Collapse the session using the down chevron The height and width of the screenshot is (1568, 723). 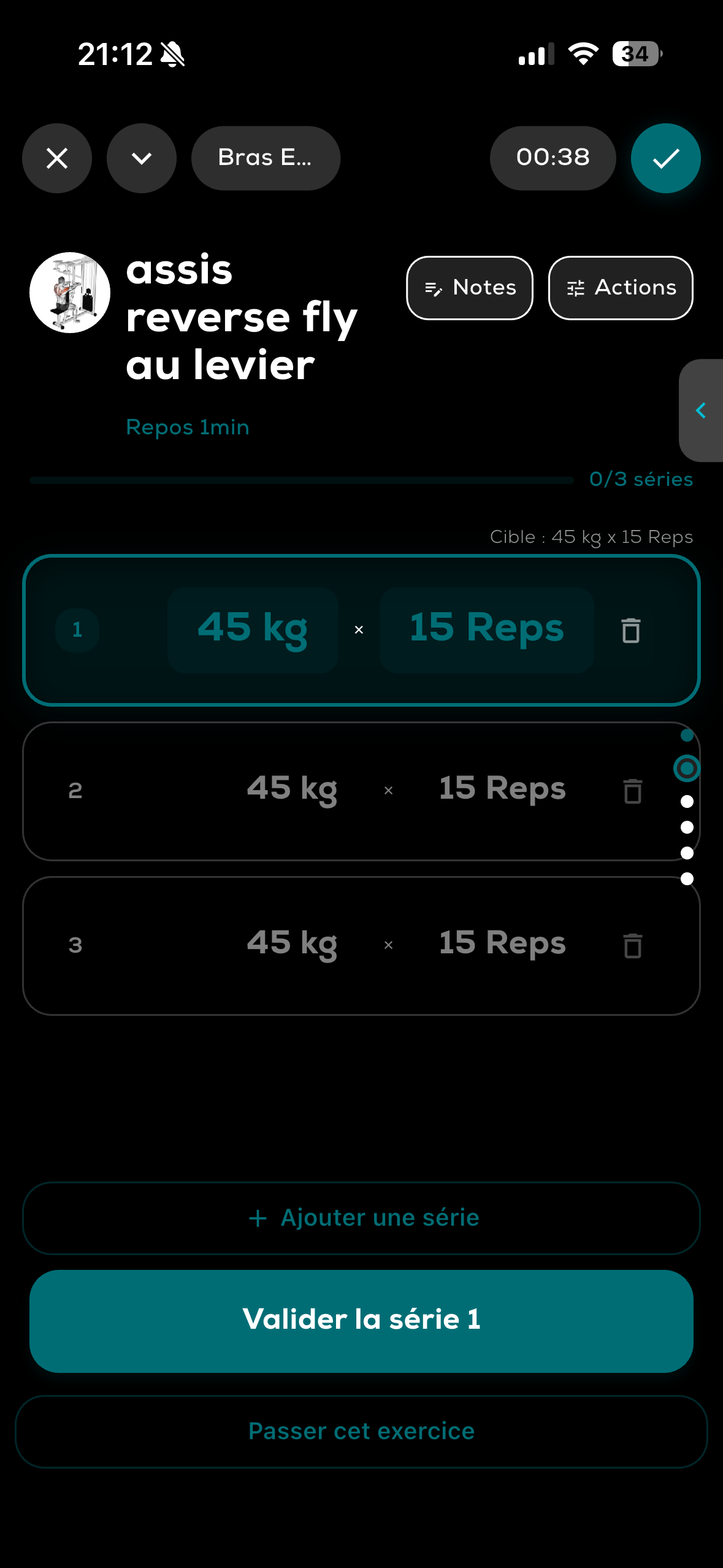click(x=142, y=158)
